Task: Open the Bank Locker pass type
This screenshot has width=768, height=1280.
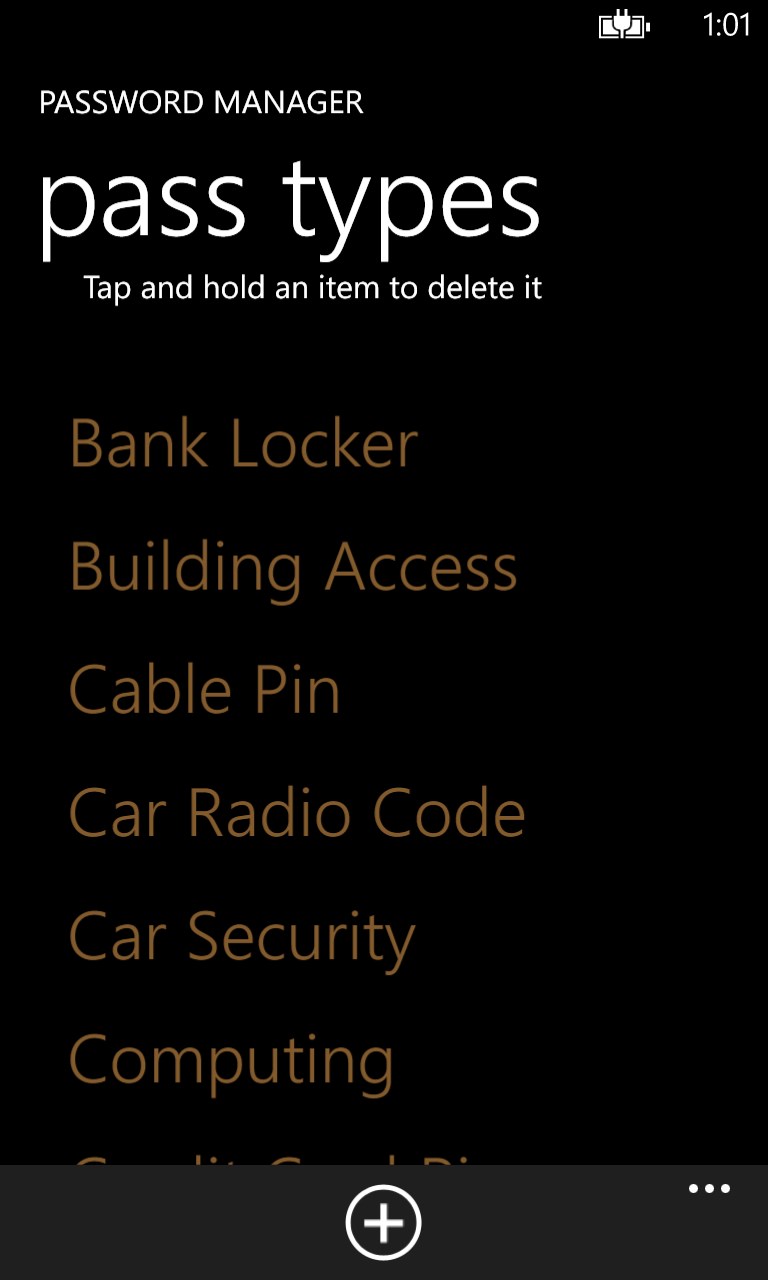Action: pyautogui.click(x=243, y=444)
